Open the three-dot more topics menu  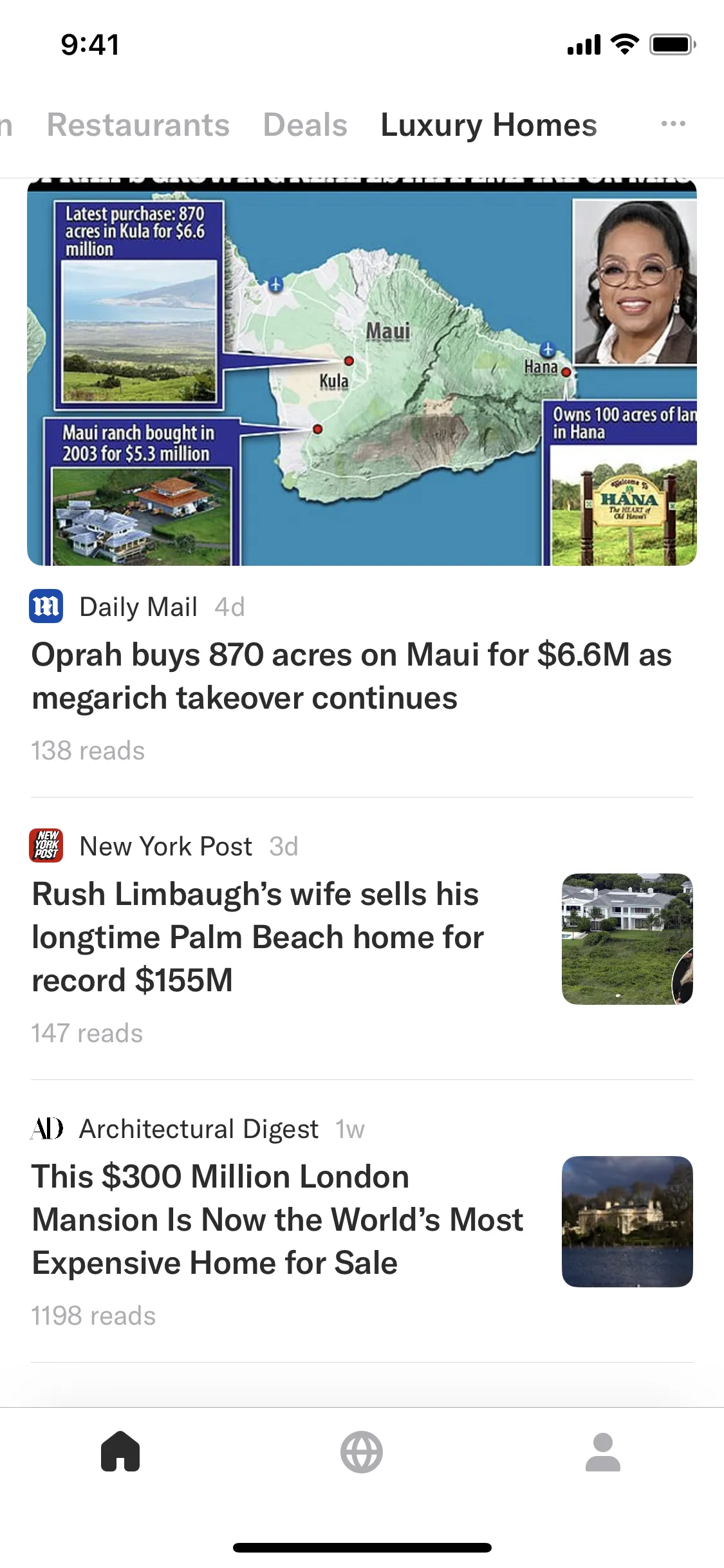(673, 124)
